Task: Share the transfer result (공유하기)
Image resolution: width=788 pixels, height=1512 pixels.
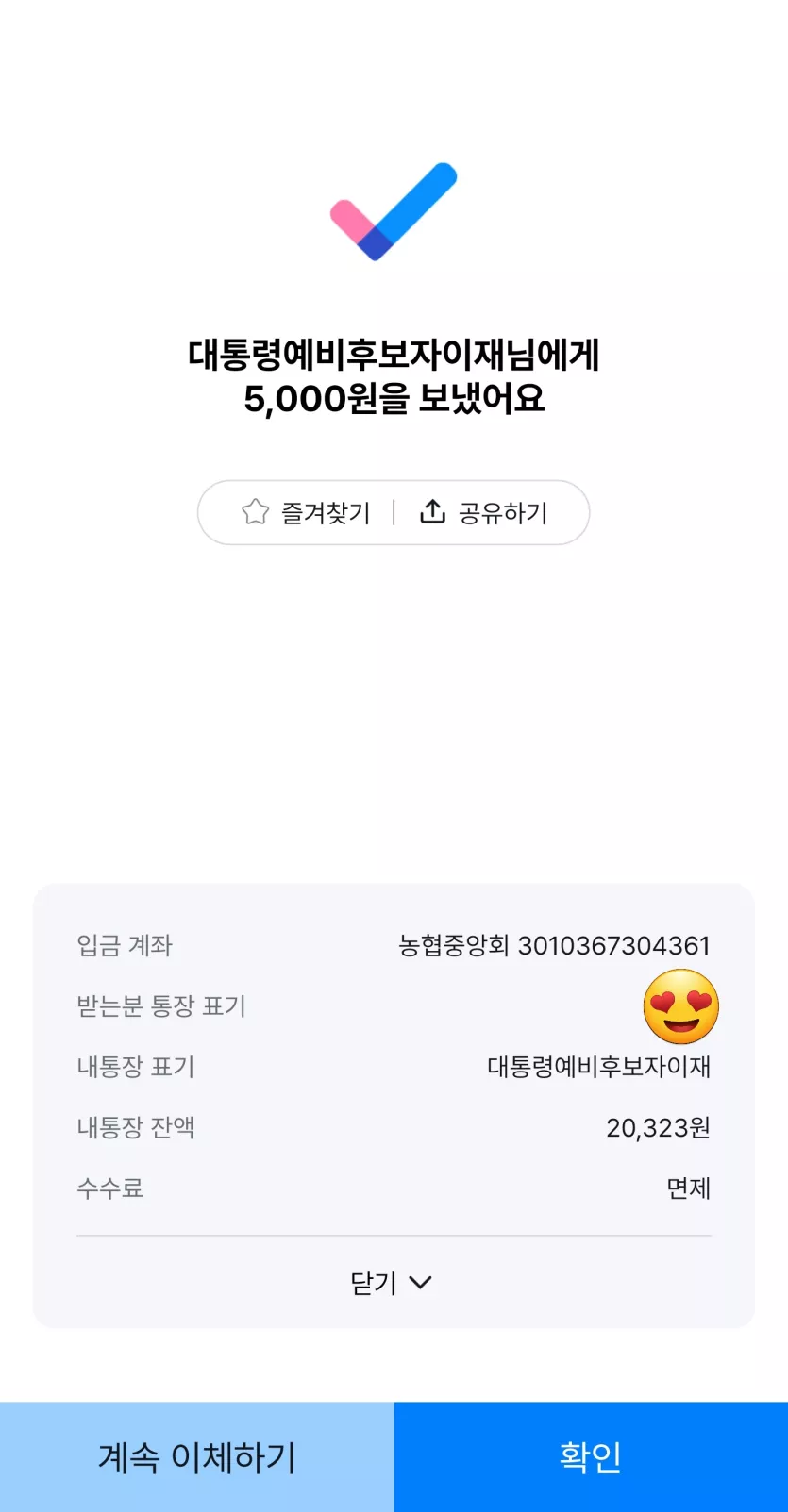Action: [483, 512]
